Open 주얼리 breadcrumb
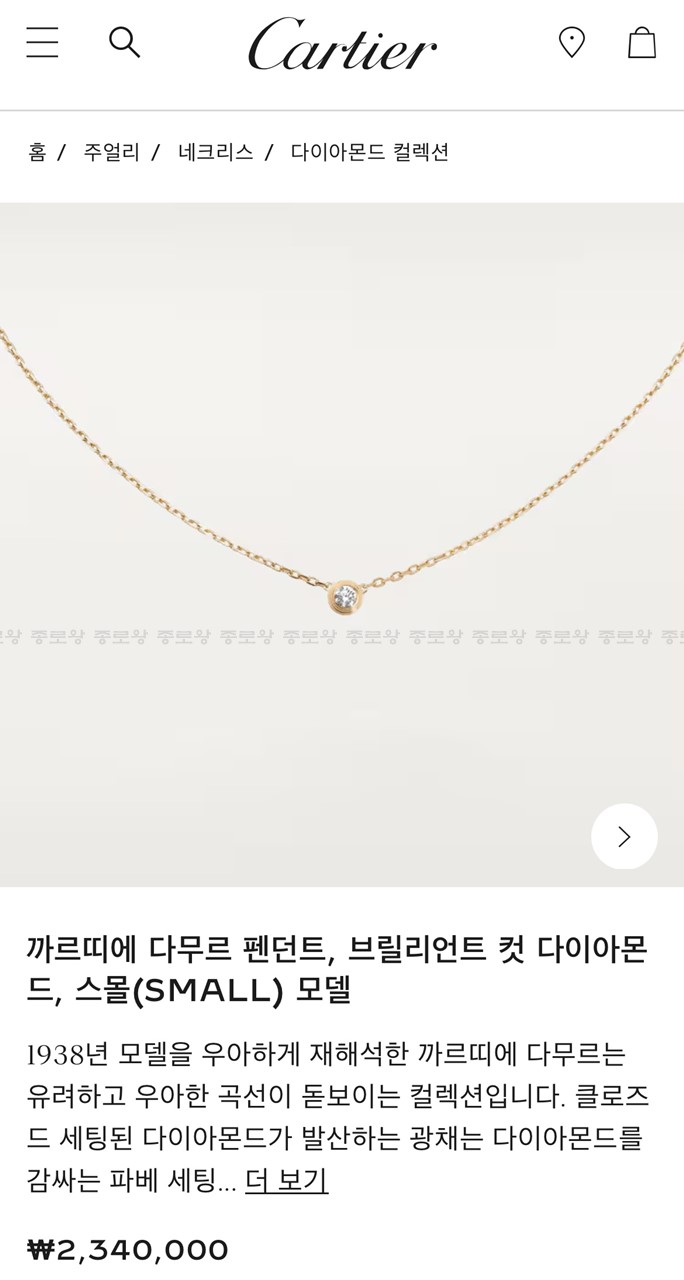Screen dimensions: 684x1280 pyautogui.click(x=111, y=152)
